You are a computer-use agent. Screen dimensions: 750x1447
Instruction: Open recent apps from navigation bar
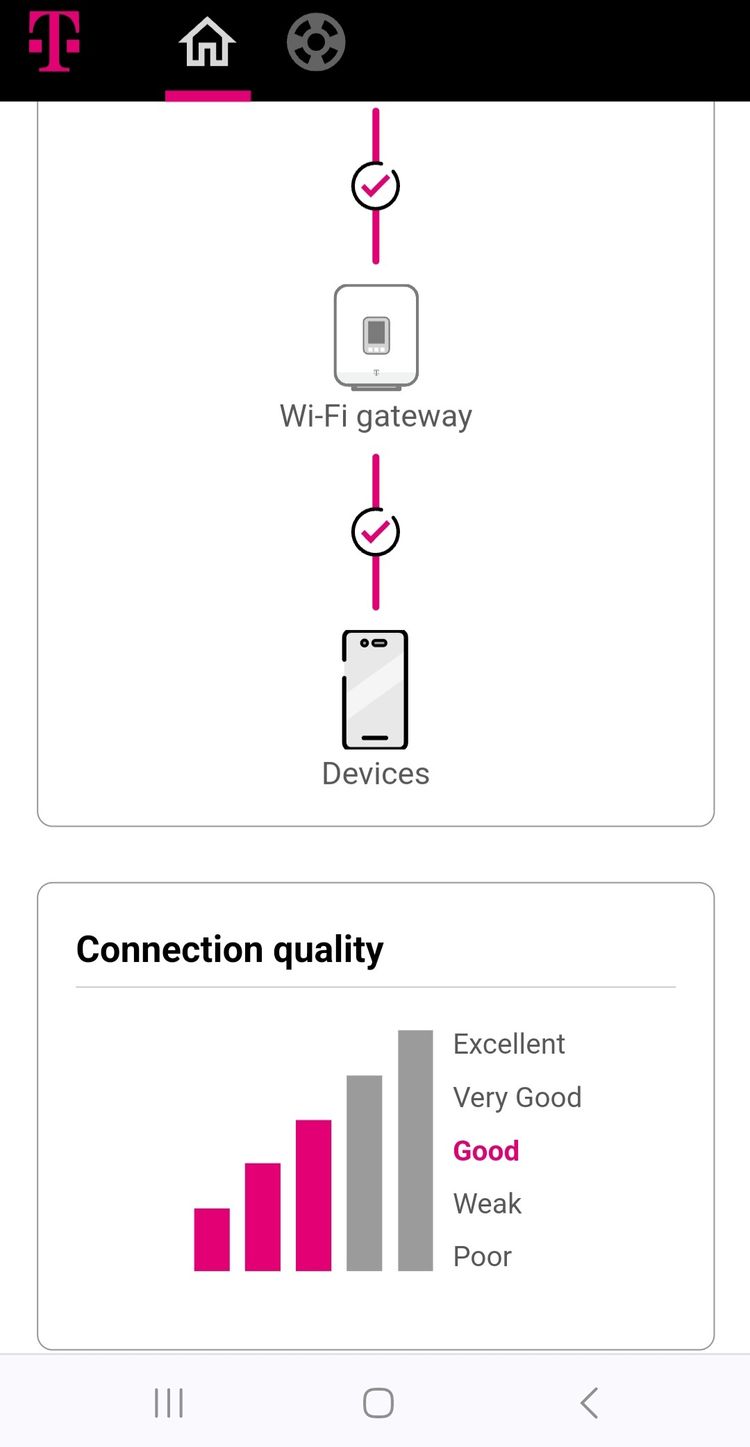pyautogui.click(x=169, y=1403)
